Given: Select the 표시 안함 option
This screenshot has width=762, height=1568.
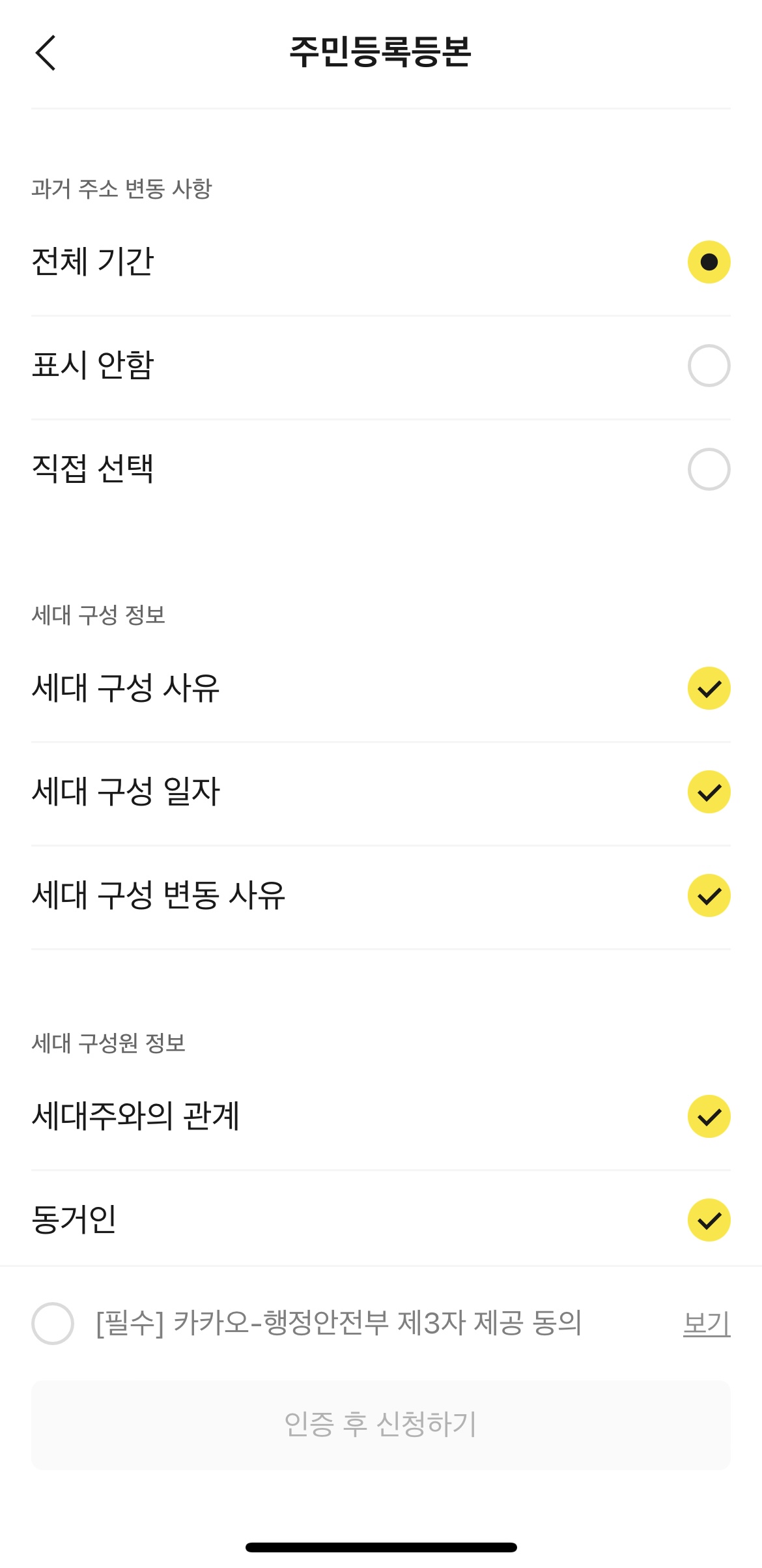Looking at the screenshot, I should pos(709,365).
